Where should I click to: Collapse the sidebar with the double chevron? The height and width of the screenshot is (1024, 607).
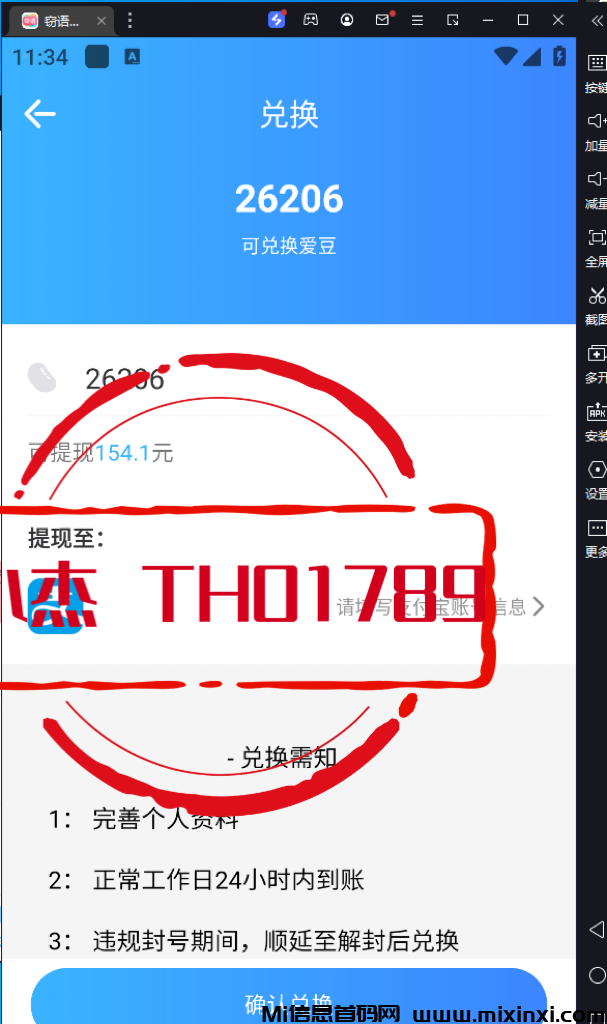597,20
